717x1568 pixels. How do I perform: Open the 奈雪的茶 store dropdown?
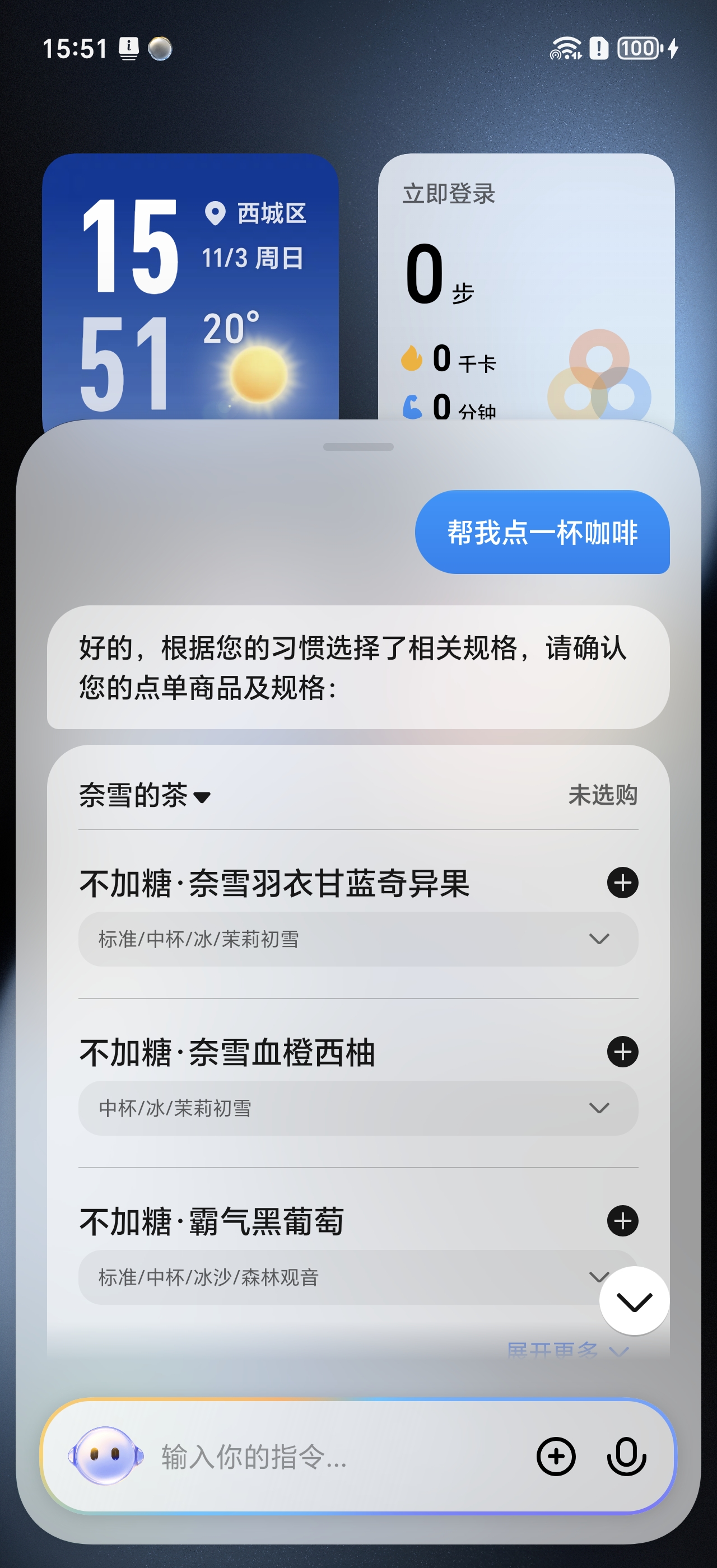(x=145, y=796)
